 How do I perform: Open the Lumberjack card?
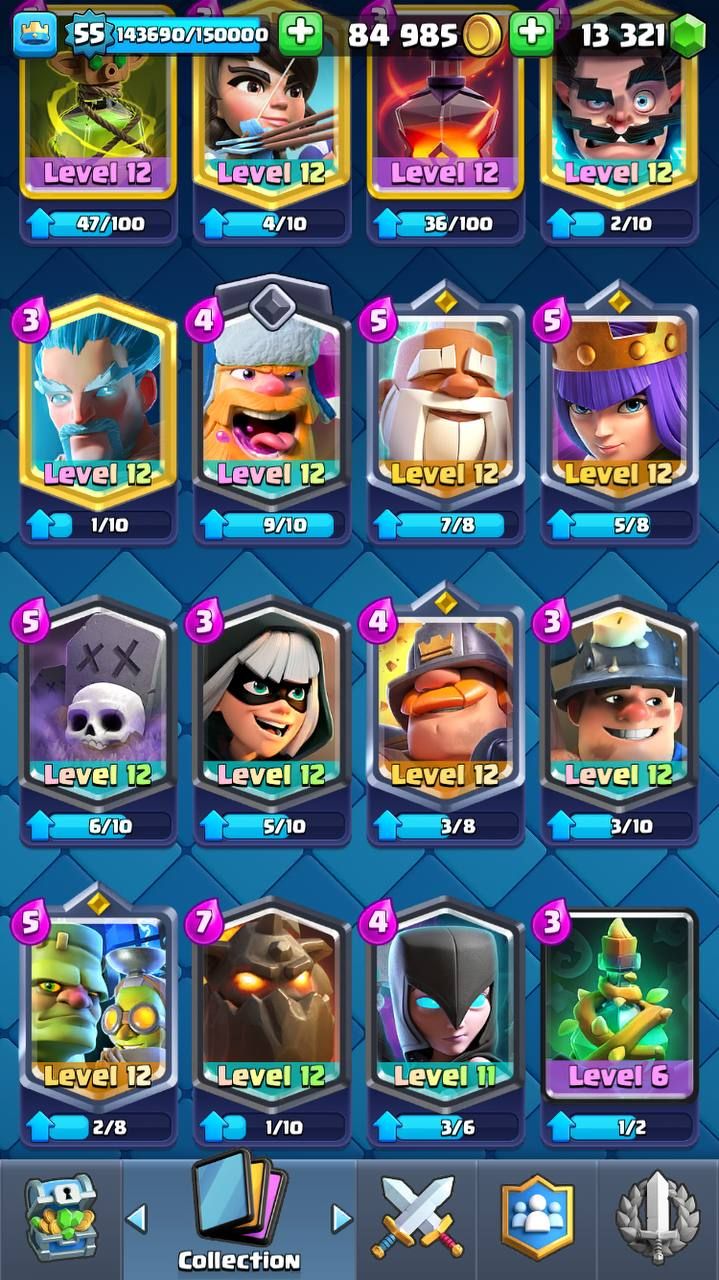(x=271, y=400)
